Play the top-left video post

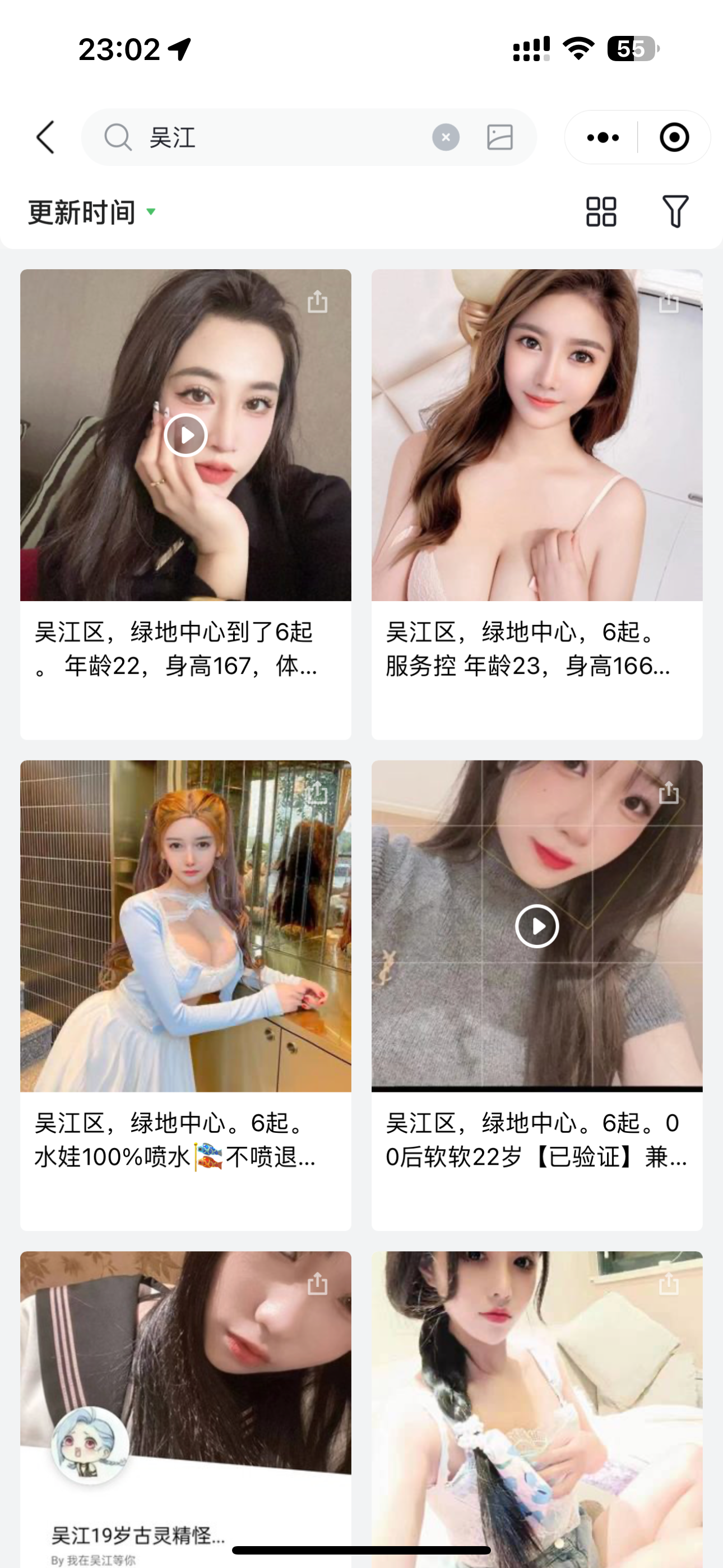[x=186, y=435]
